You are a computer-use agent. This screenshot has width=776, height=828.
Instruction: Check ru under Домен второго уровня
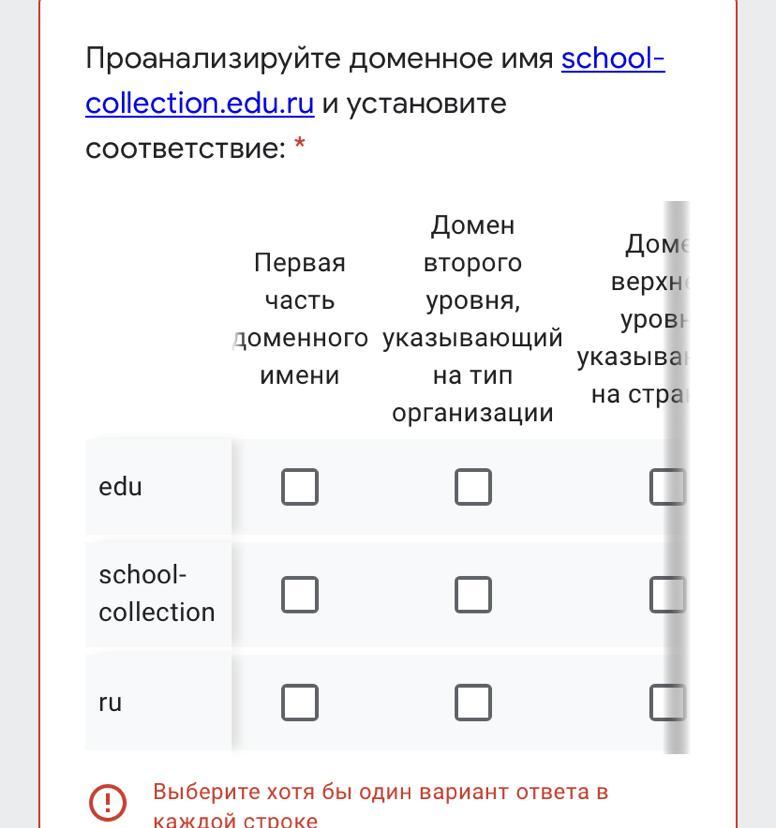pos(473,703)
